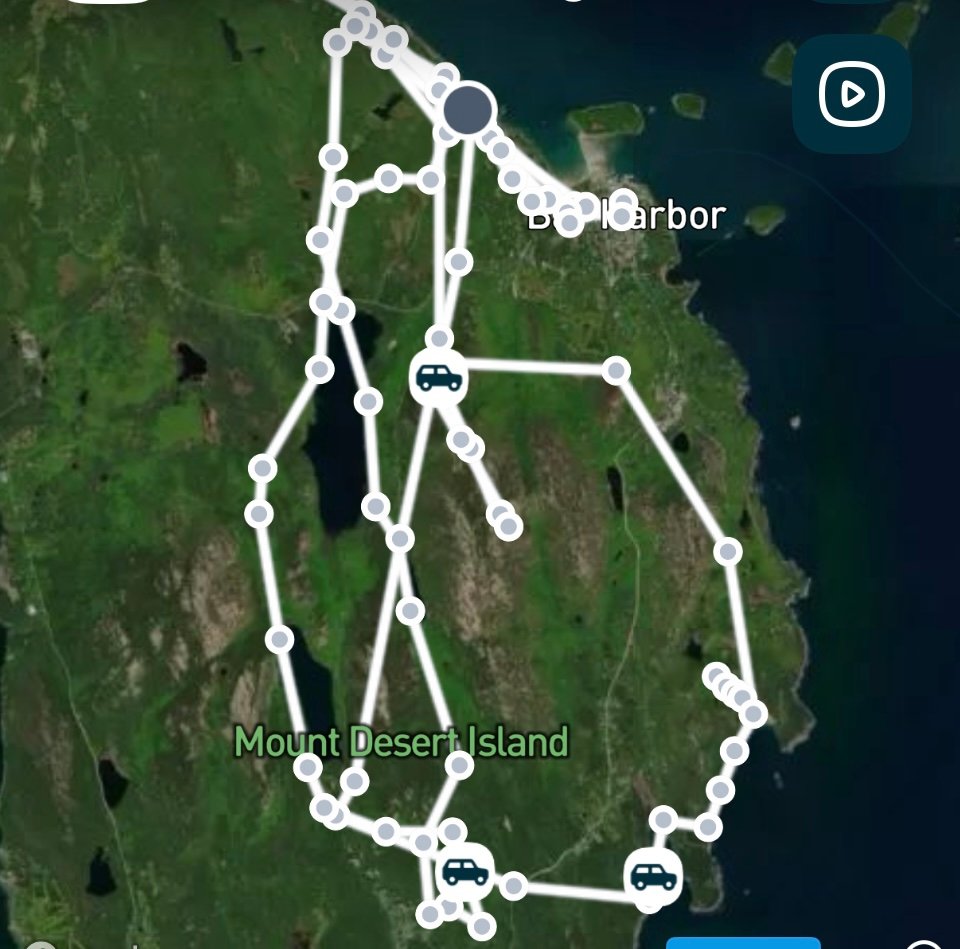Play the trip route animation
This screenshot has height=949, width=960.
[851, 94]
